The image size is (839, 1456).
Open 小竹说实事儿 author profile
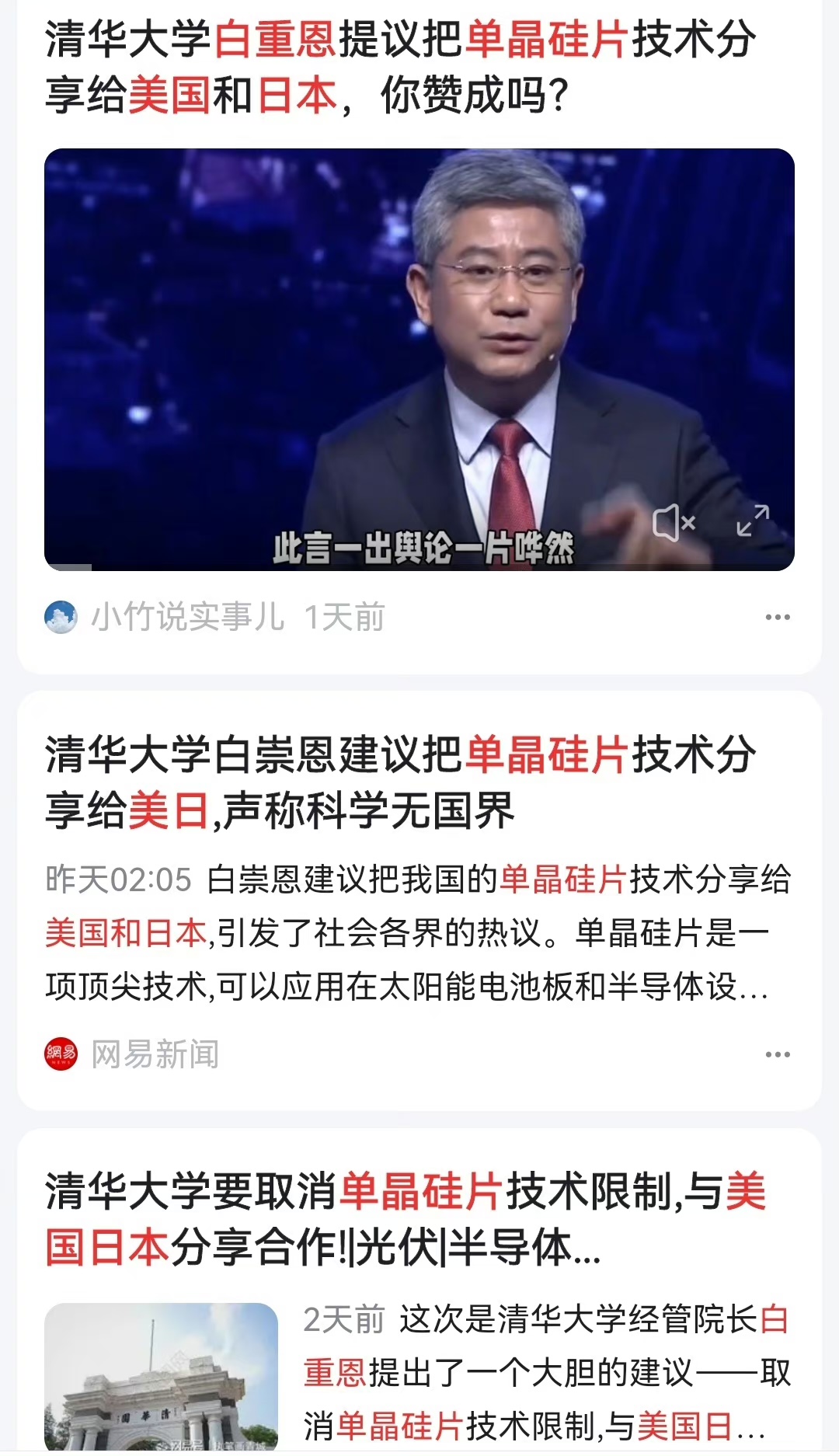point(187,618)
